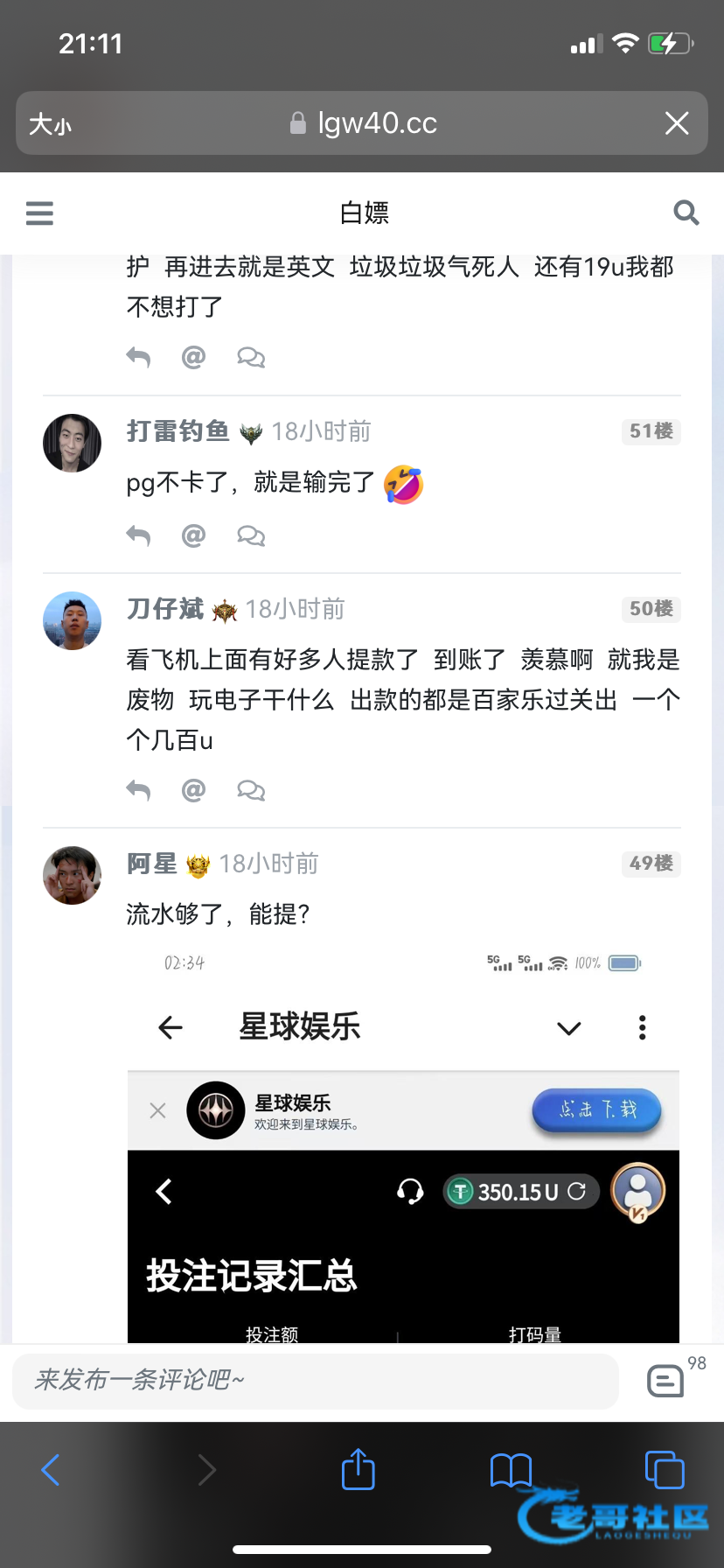724x1568 pixels.
Task: Tap the lgw40.cc address bar
Action: [x=362, y=123]
